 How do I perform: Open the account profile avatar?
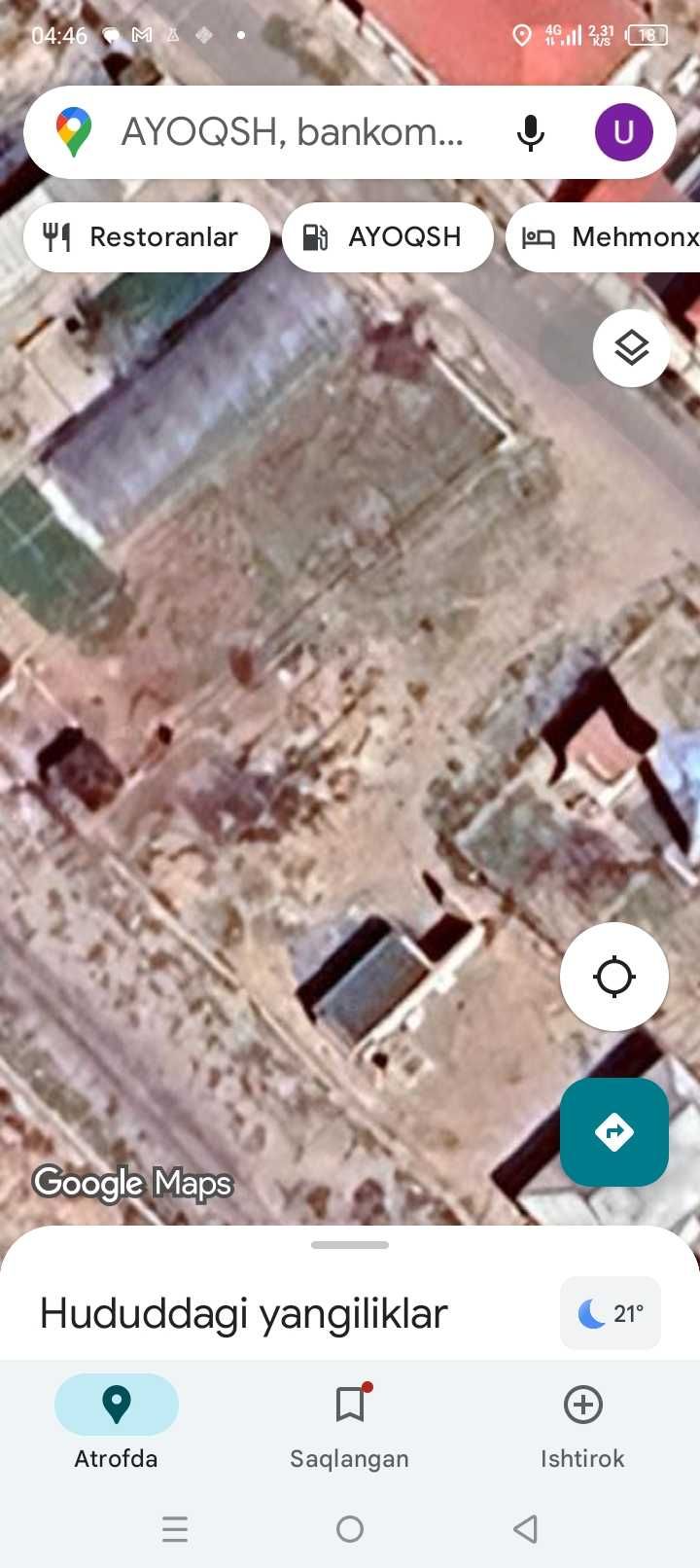623,132
